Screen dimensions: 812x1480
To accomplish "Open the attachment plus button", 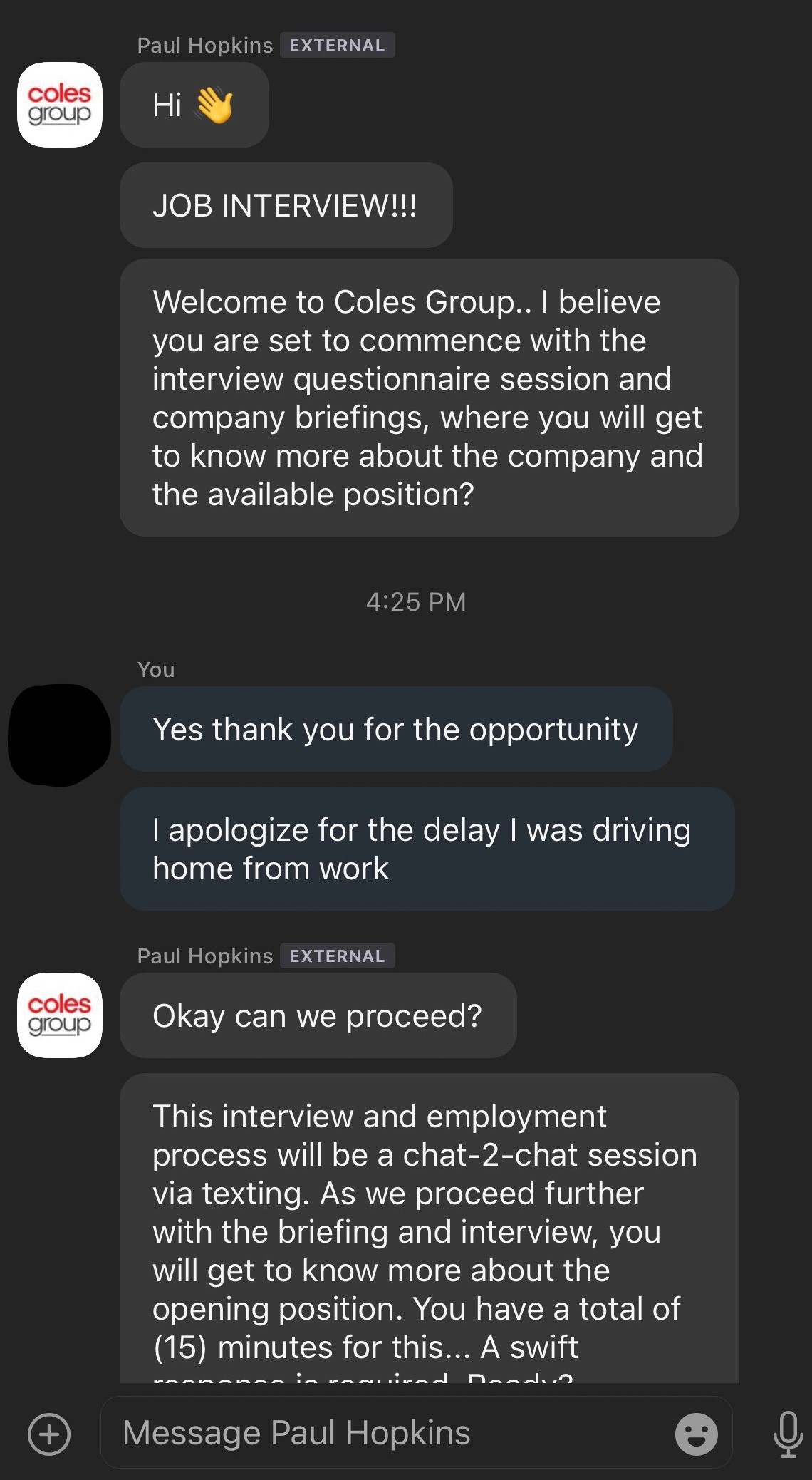I will 49,1433.
